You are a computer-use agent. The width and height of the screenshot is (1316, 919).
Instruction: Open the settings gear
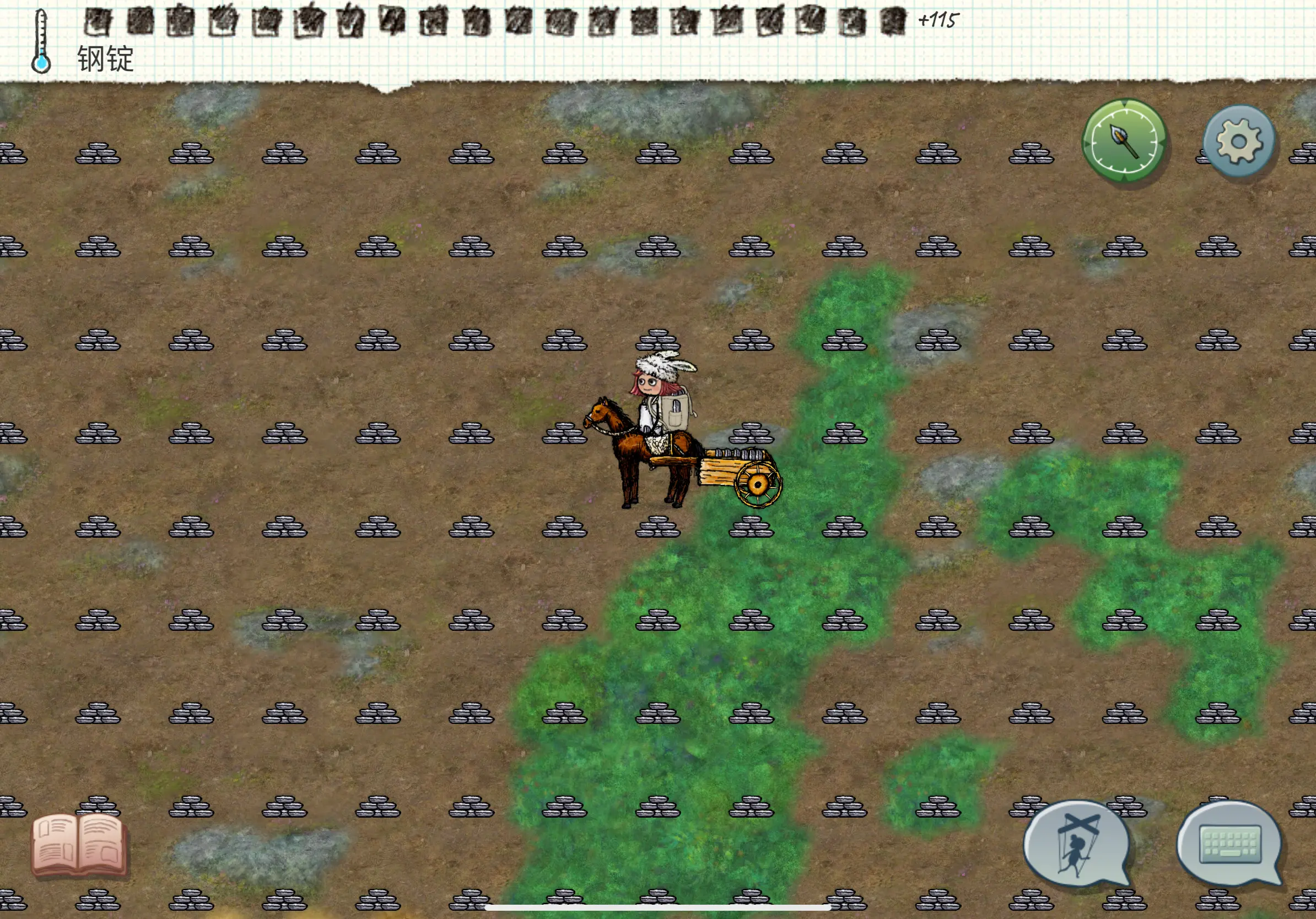pos(1238,142)
